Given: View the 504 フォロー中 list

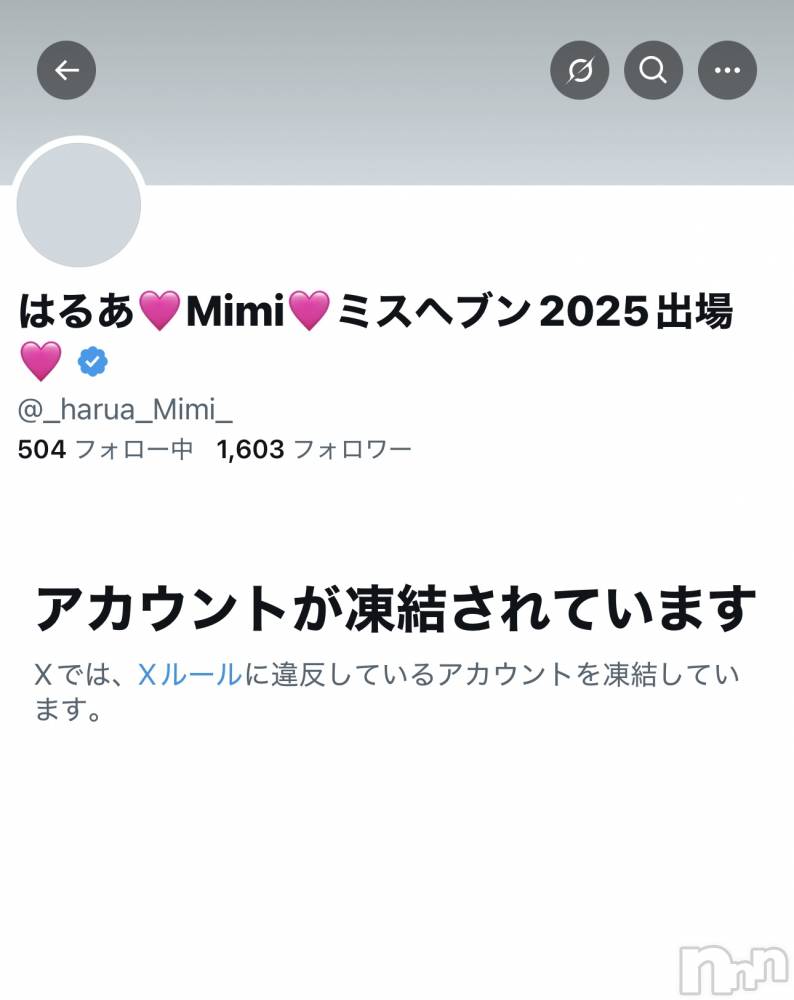Looking at the screenshot, I should pyautogui.click(x=105, y=449).
